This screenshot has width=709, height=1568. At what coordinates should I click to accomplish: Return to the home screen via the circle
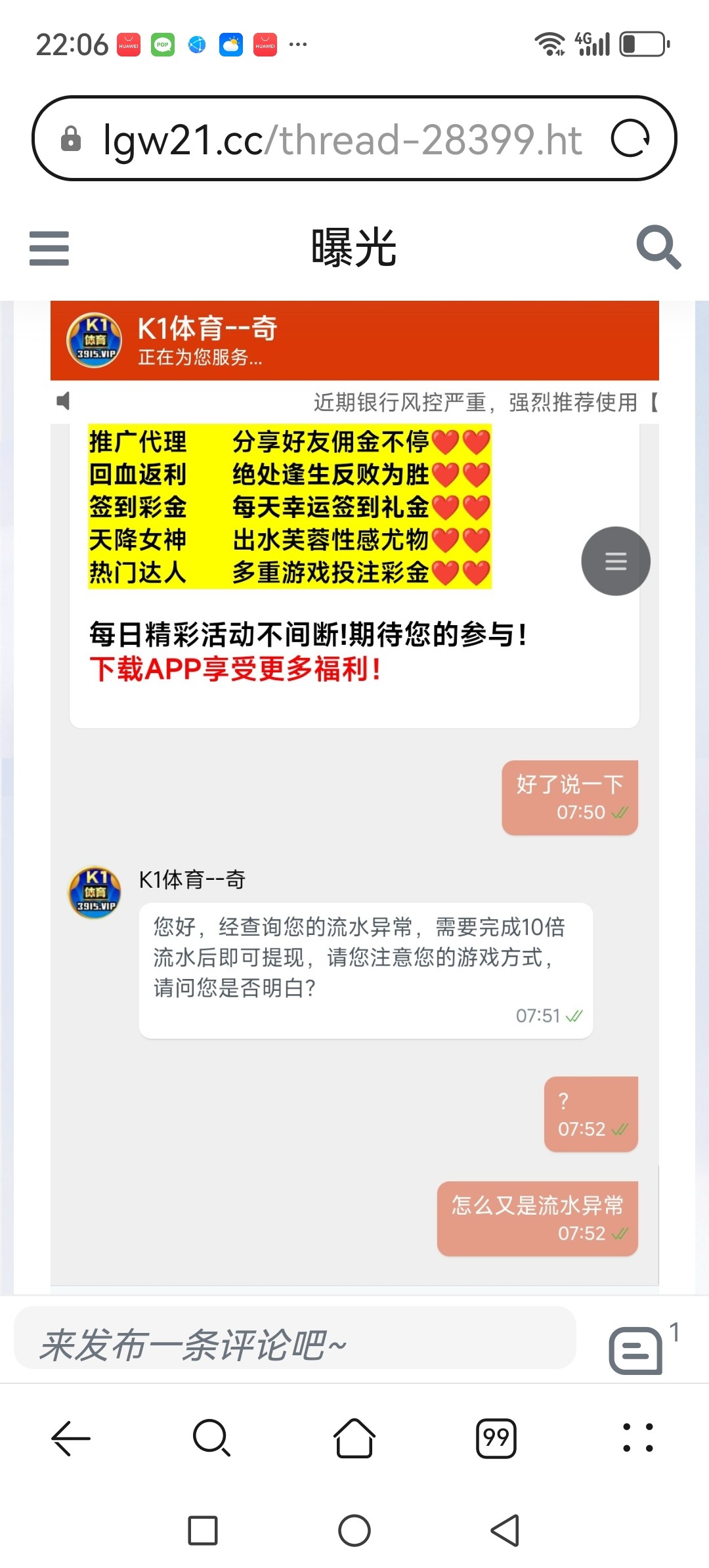pyautogui.click(x=354, y=1531)
